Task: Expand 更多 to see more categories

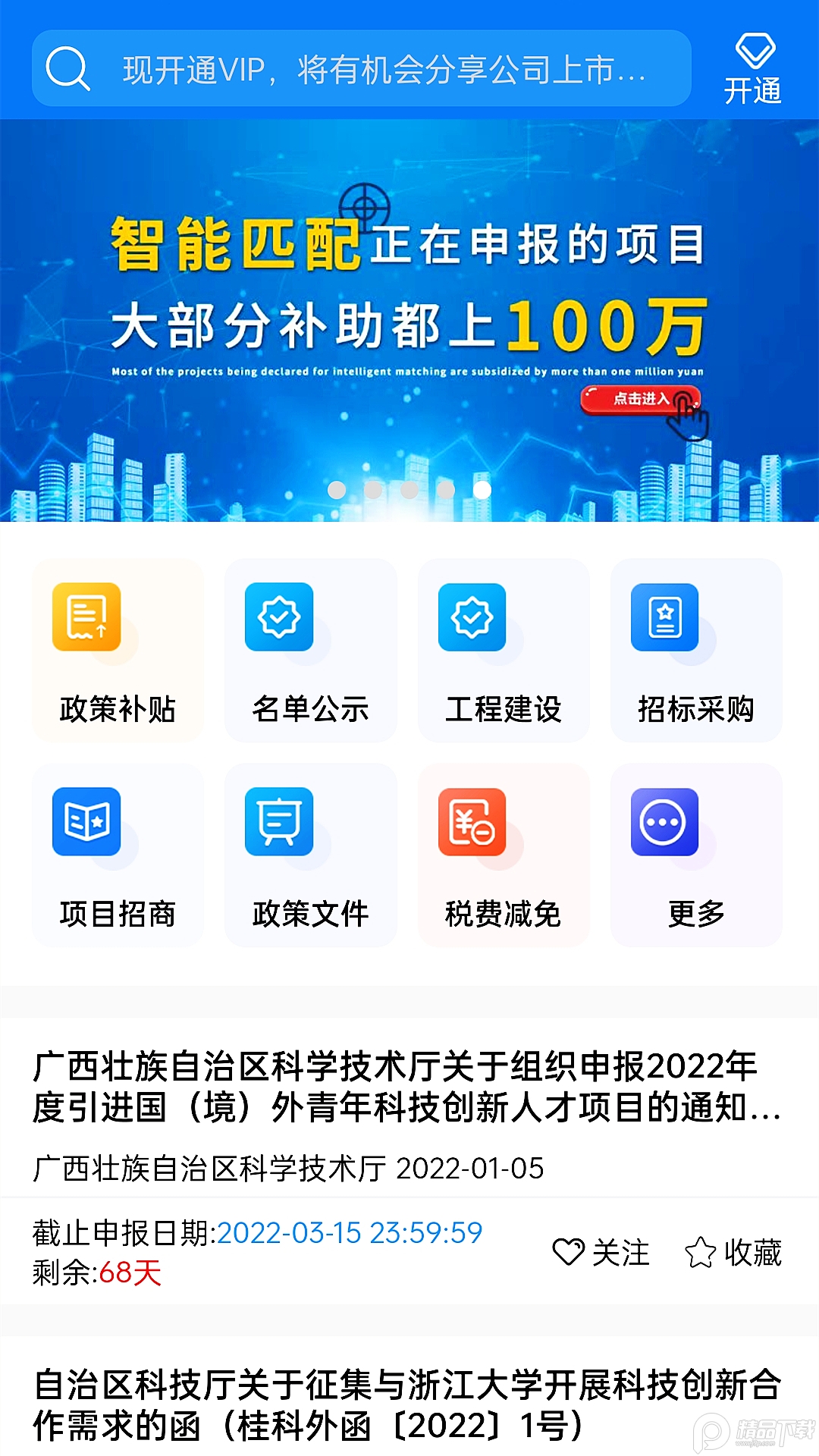Action: pos(695,857)
